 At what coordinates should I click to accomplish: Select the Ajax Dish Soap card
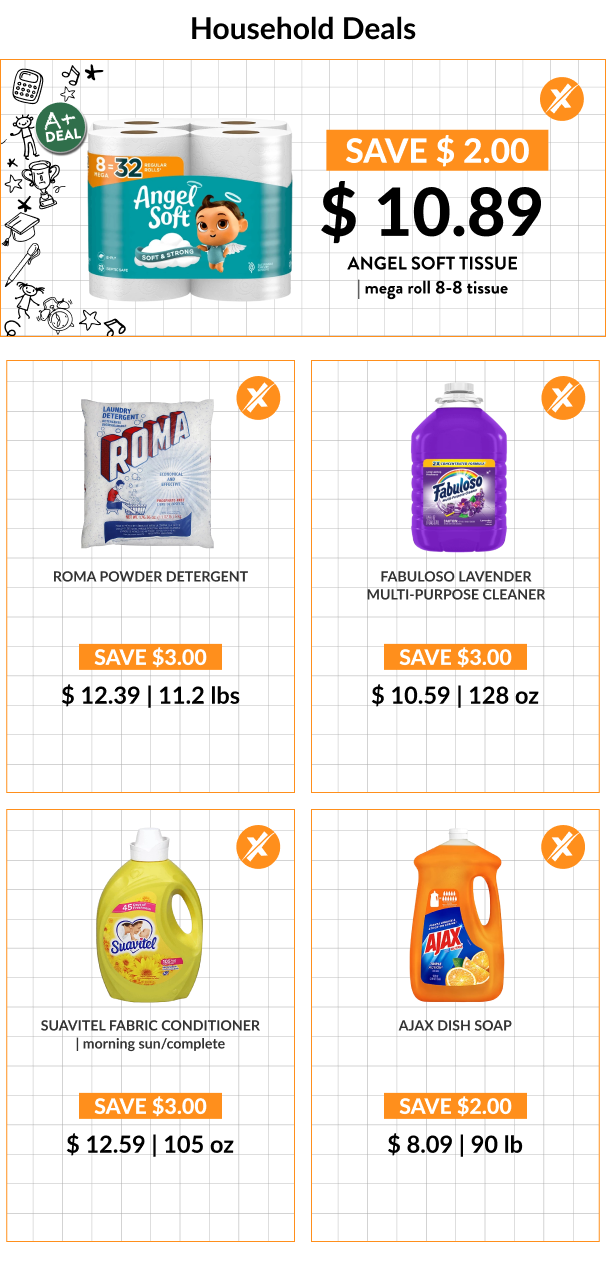(x=455, y=1025)
